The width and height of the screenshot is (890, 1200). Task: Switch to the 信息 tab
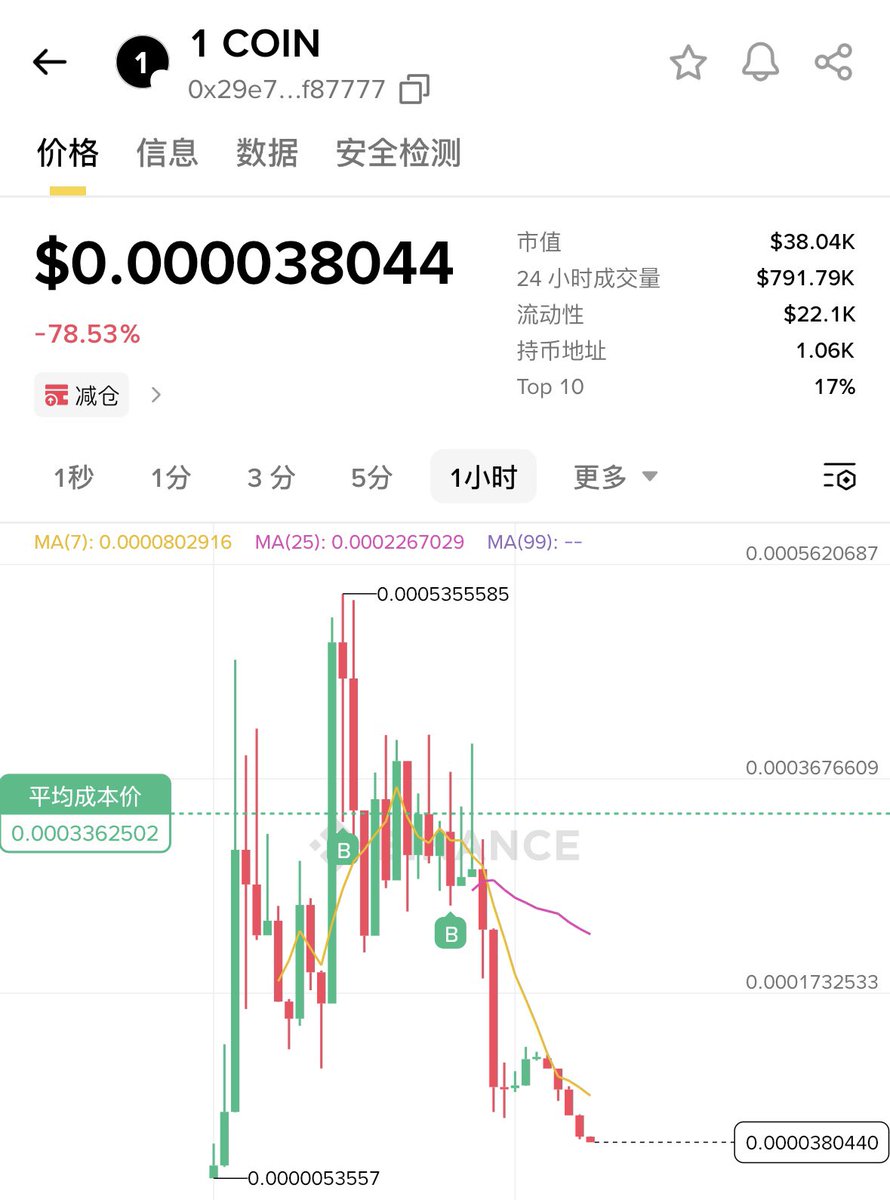[167, 153]
